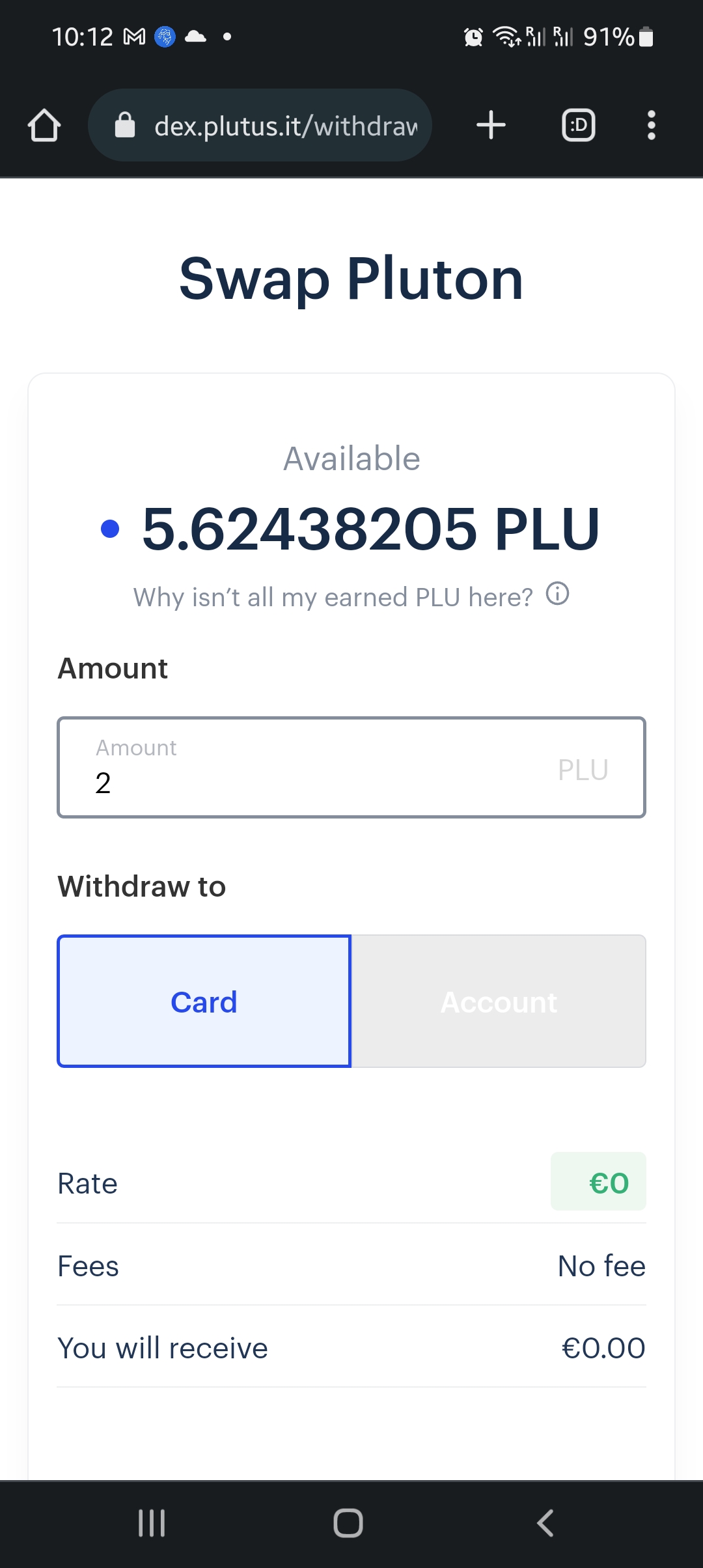Viewport: 703px width, 1568px height.
Task: Open the recent apps overview
Action: [x=152, y=1524]
